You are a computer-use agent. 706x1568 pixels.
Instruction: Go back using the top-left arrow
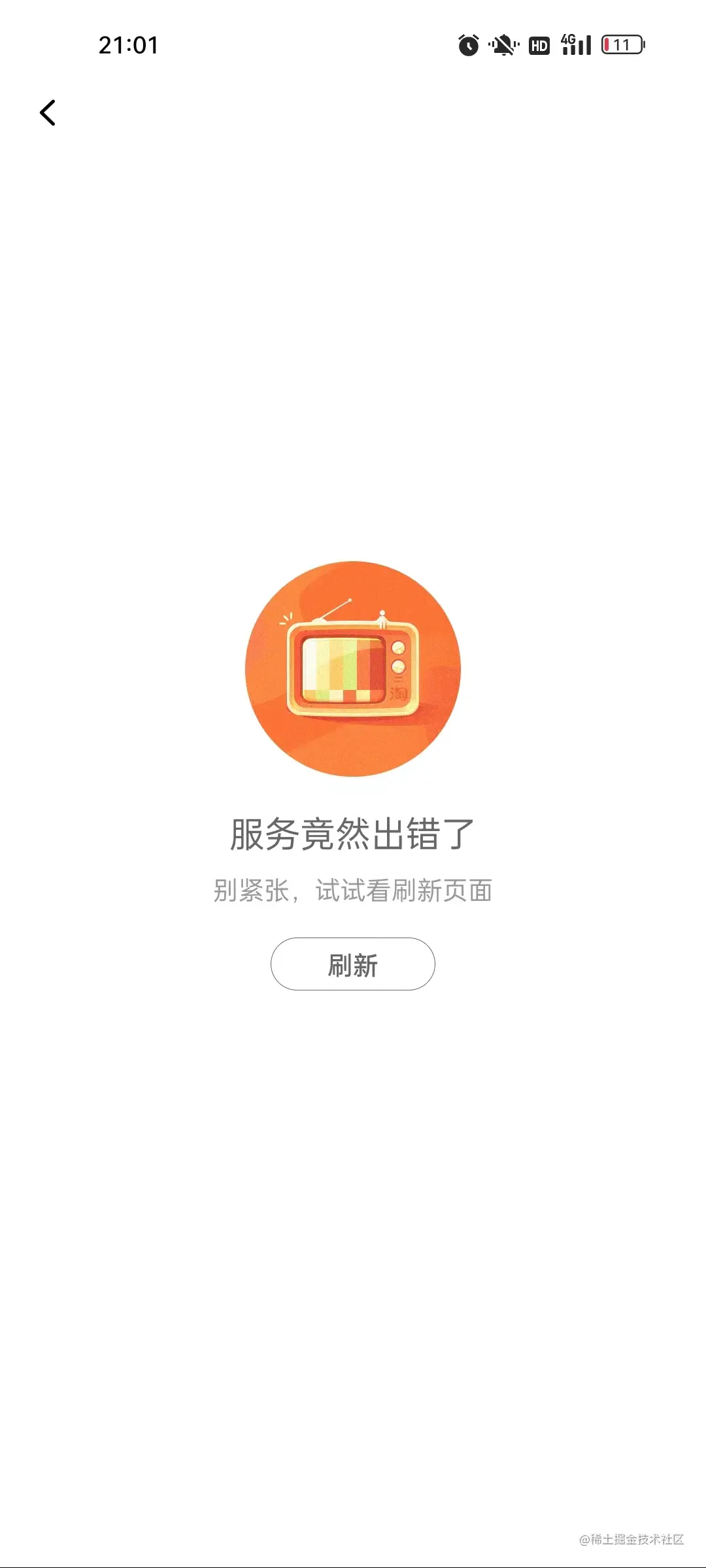click(x=48, y=112)
